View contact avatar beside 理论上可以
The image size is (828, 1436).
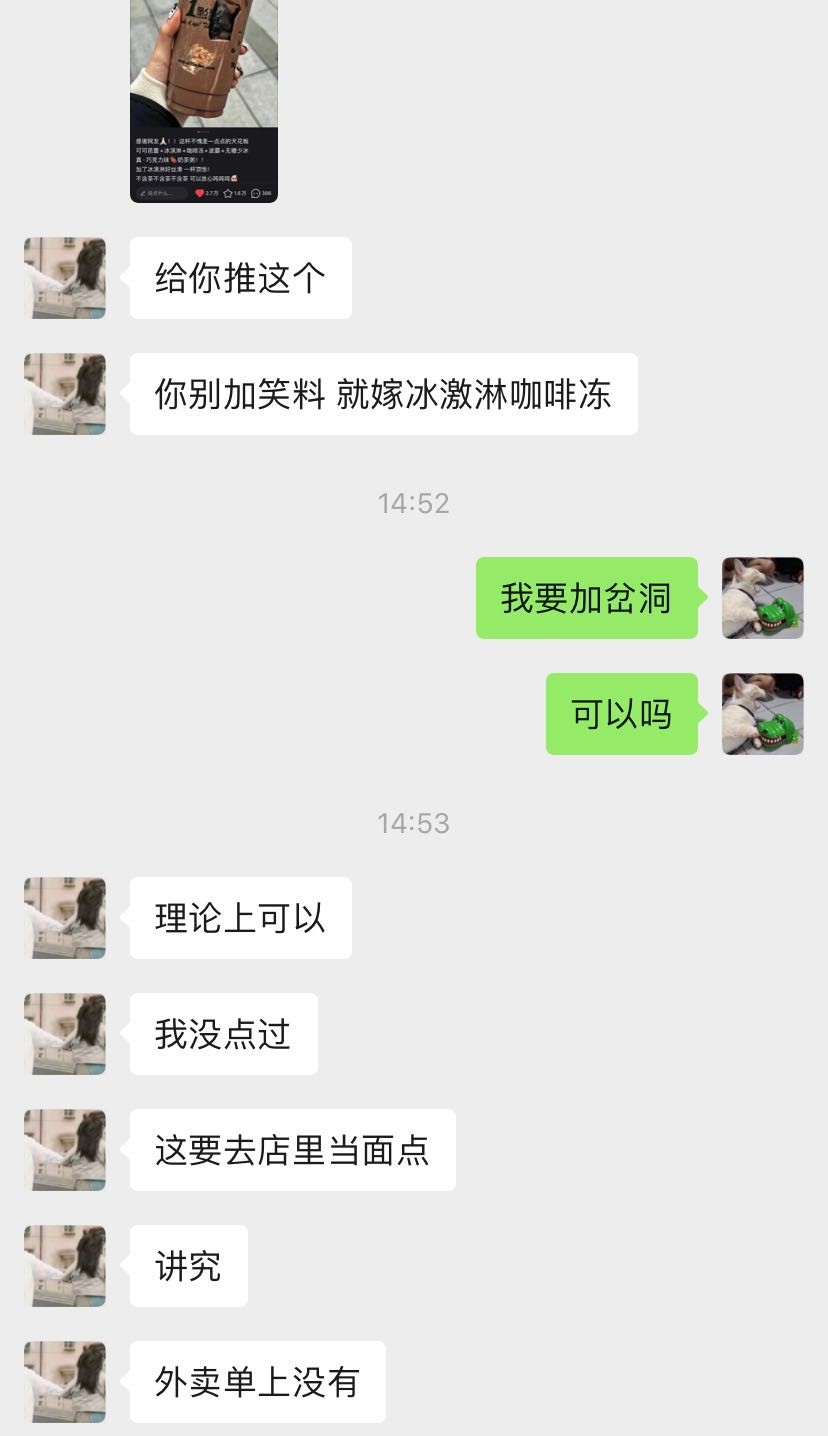pyautogui.click(x=65, y=918)
